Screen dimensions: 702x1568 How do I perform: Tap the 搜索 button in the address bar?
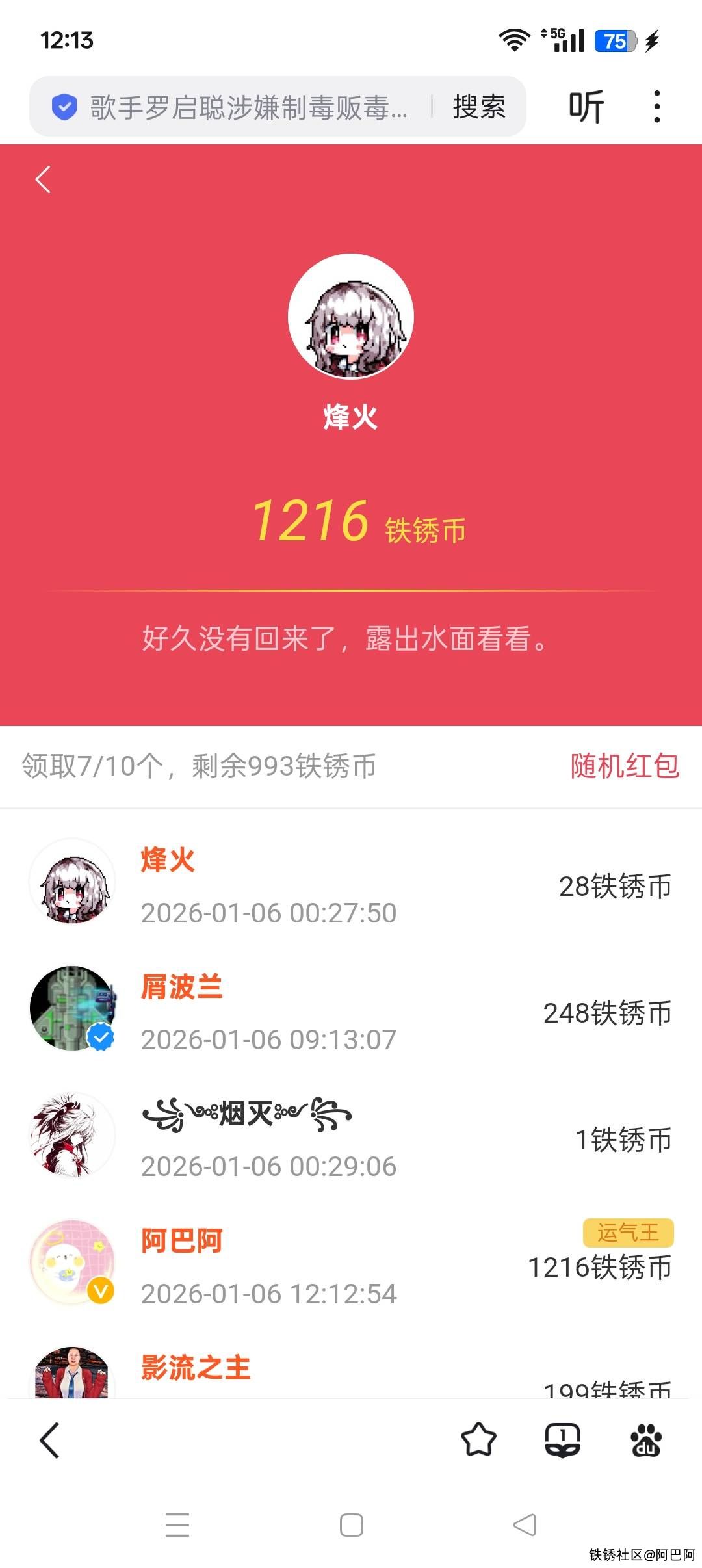coord(479,107)
